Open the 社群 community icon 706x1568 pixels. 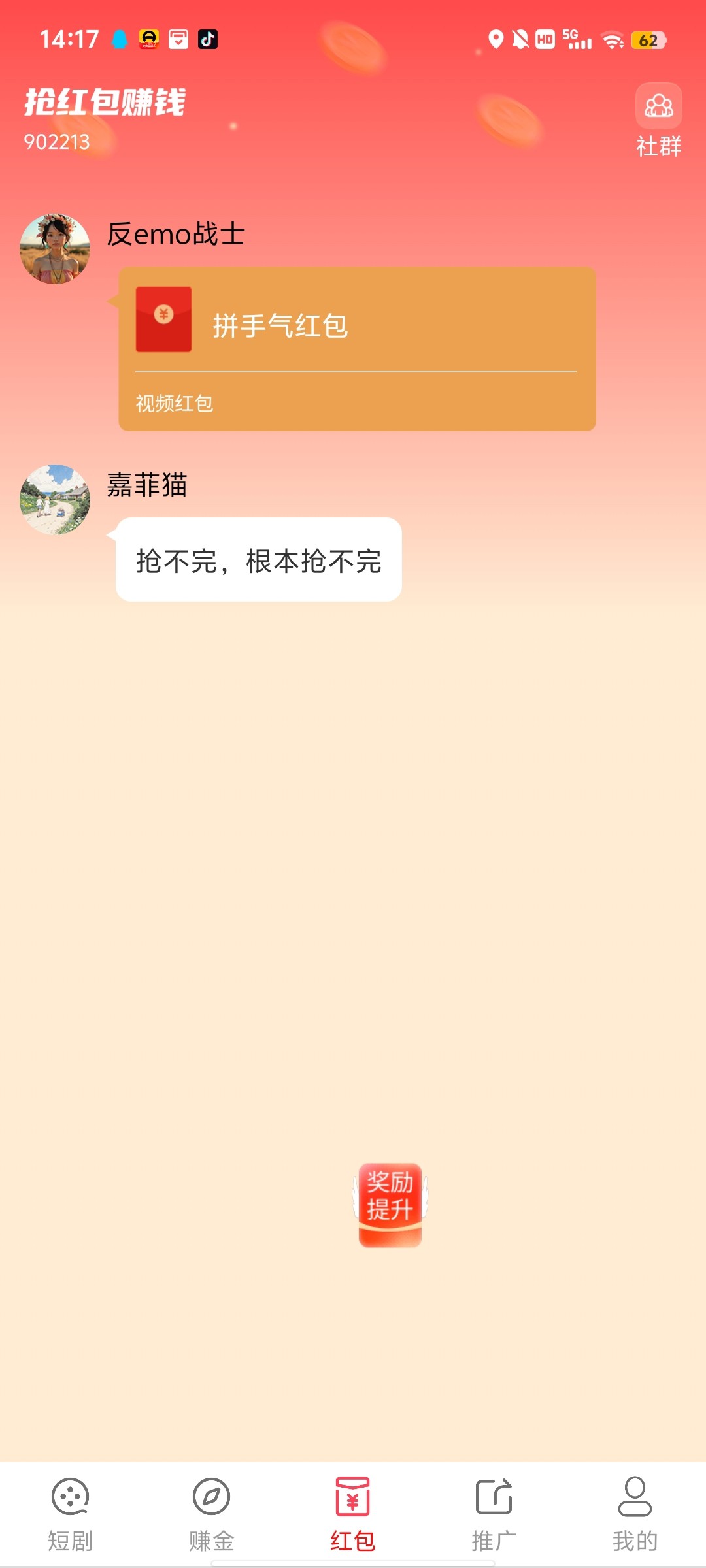pyautogui.click(x=658, y=119)
